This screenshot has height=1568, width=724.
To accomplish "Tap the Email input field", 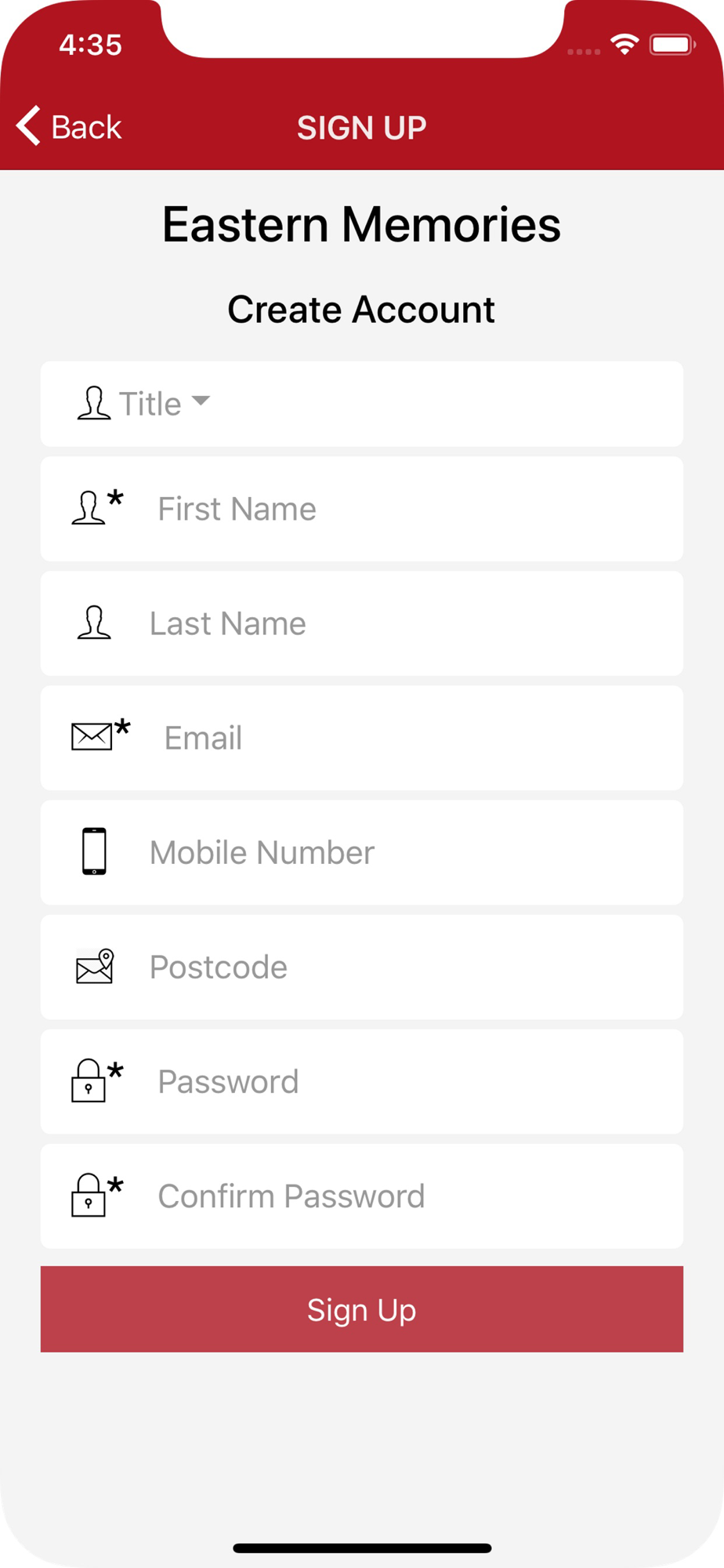I will (362, 738).
